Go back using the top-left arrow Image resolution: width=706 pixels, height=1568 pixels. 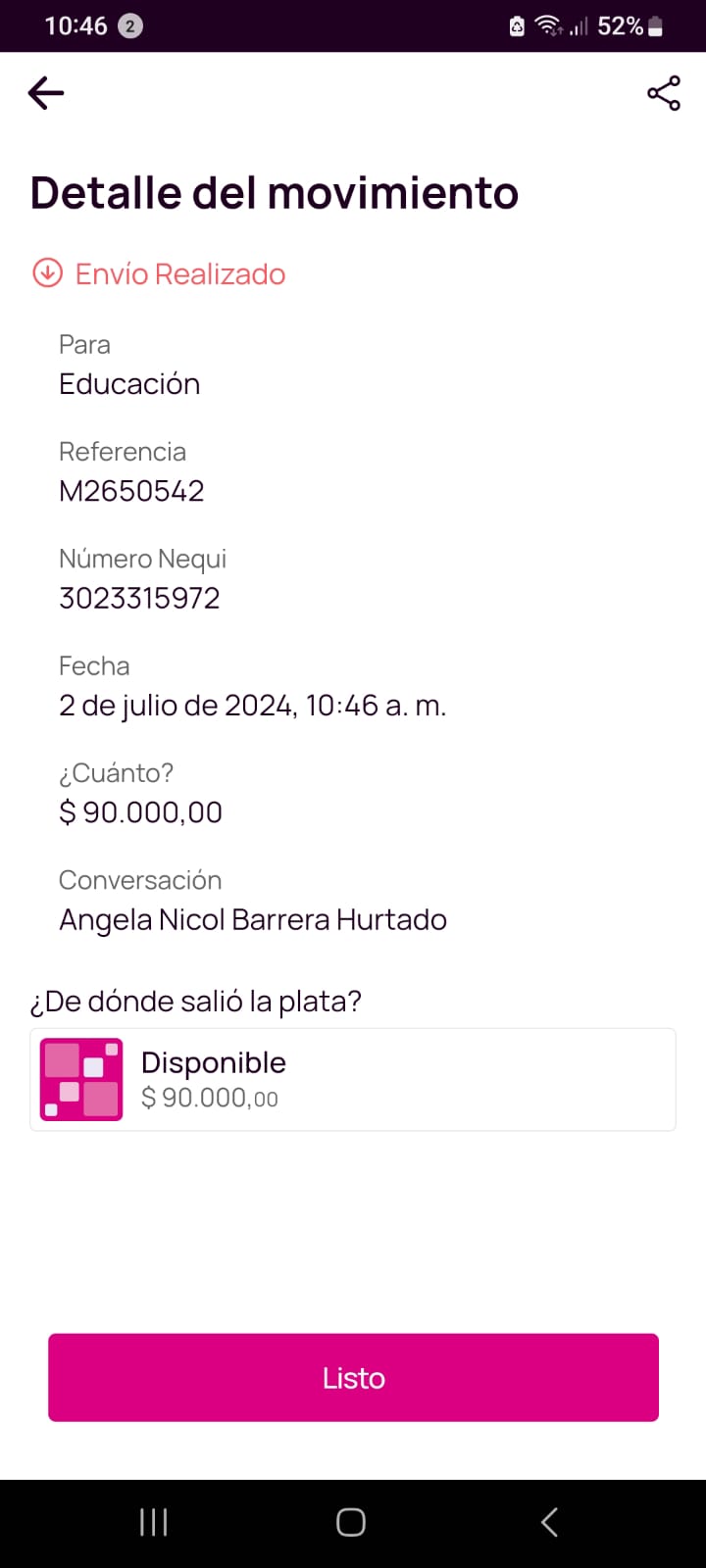point(46,93)
